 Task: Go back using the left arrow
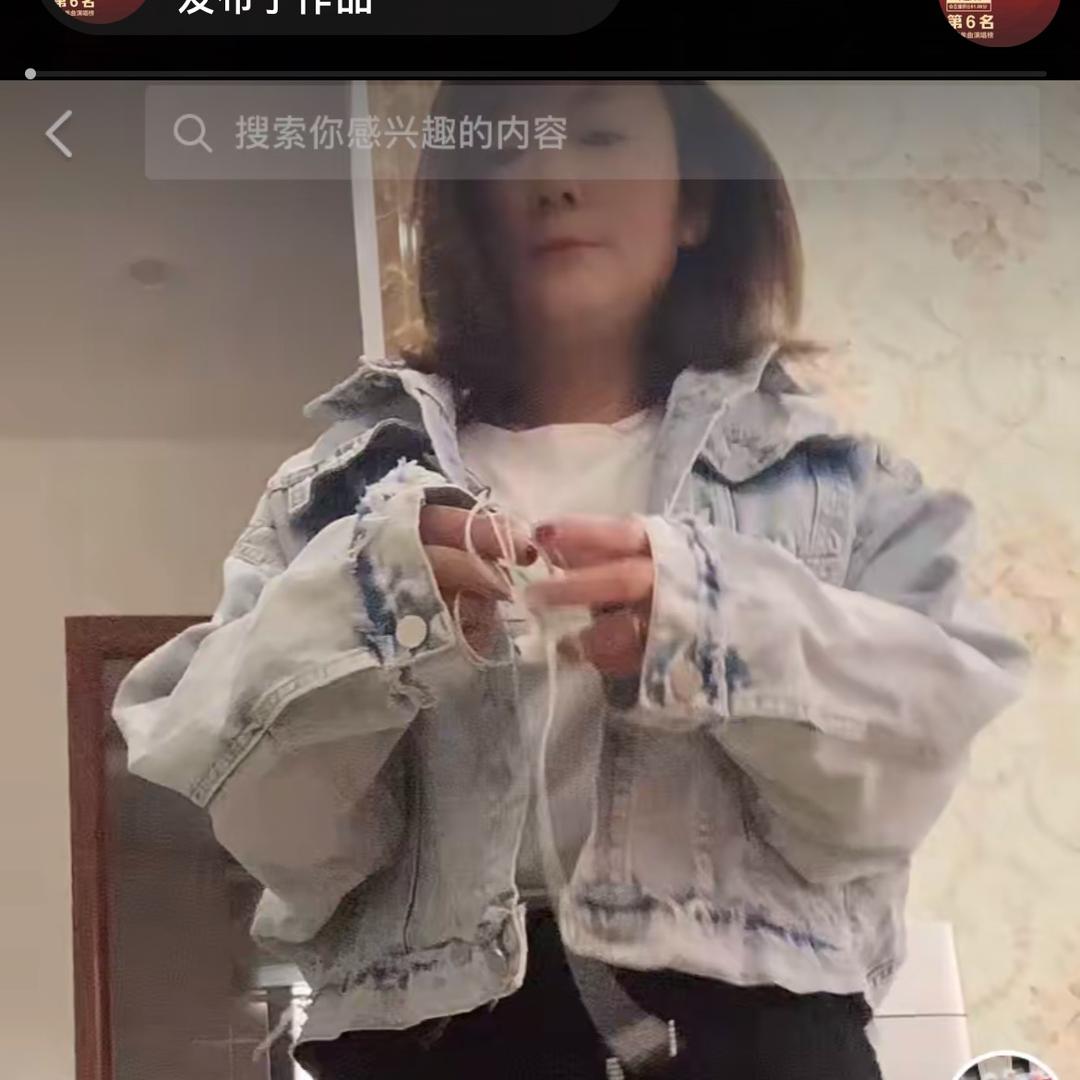[59, 134]
